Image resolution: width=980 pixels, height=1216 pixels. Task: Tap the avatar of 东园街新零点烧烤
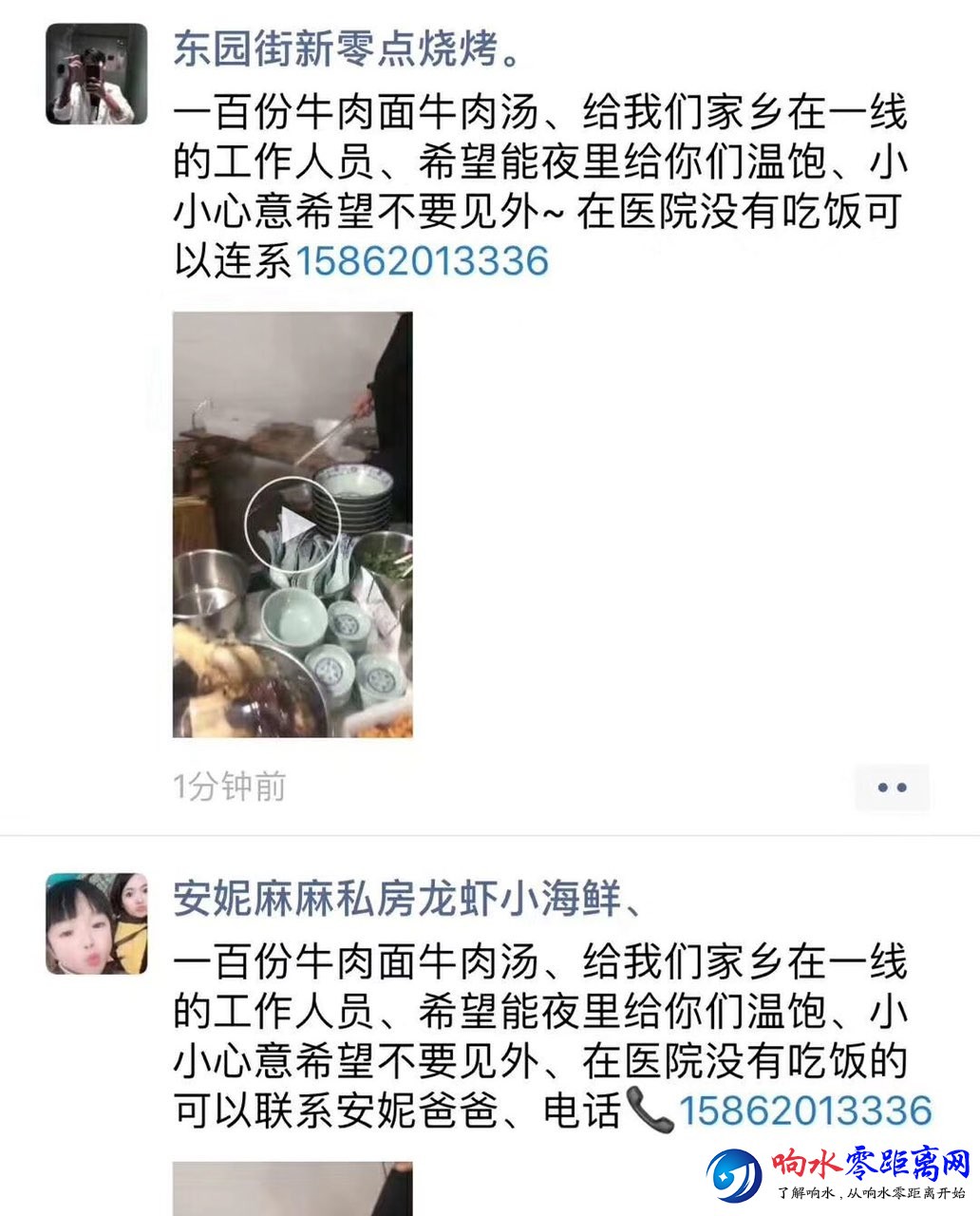pos(97,74)
